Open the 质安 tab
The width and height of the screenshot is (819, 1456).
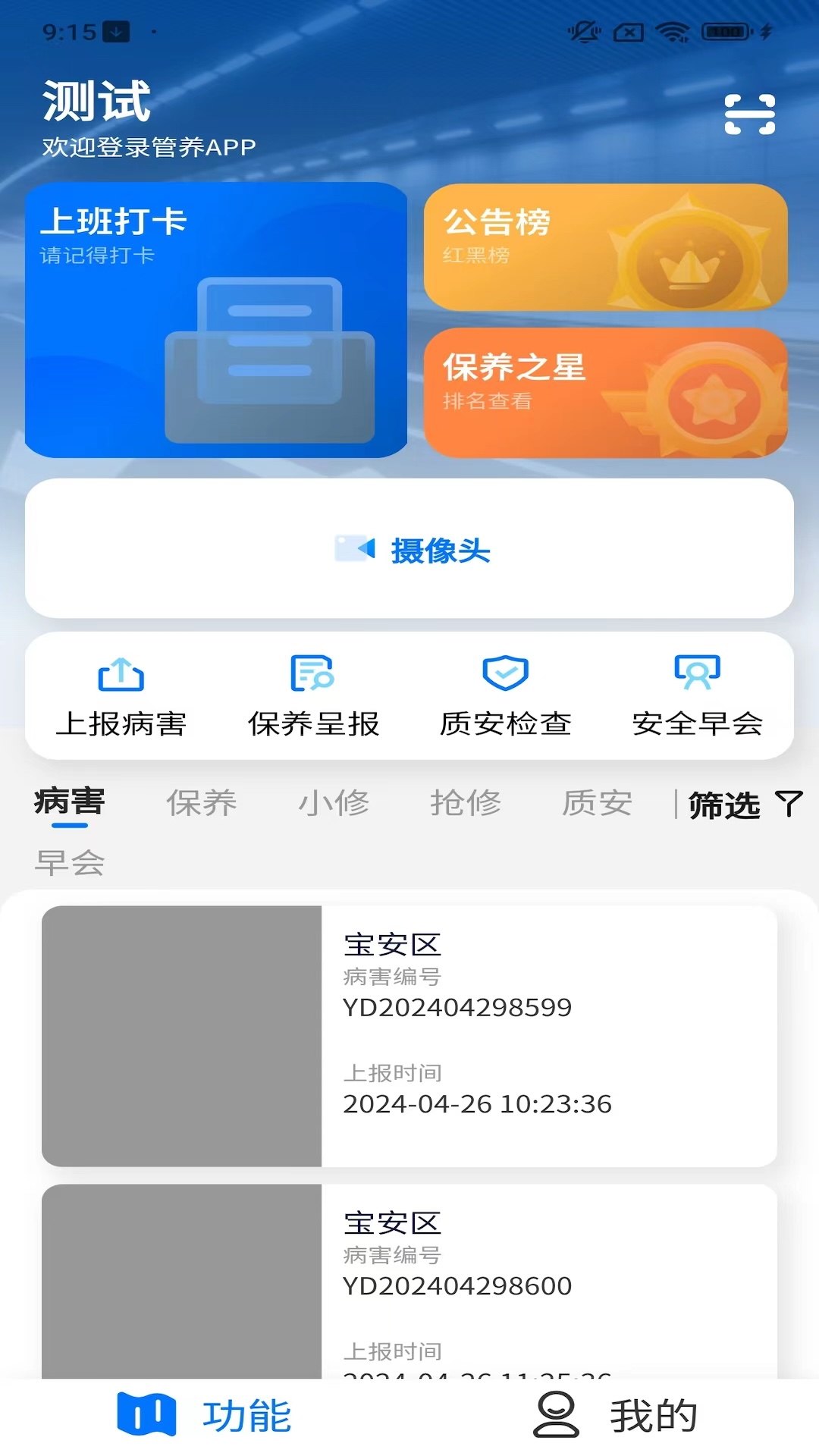tap(597, 804)
